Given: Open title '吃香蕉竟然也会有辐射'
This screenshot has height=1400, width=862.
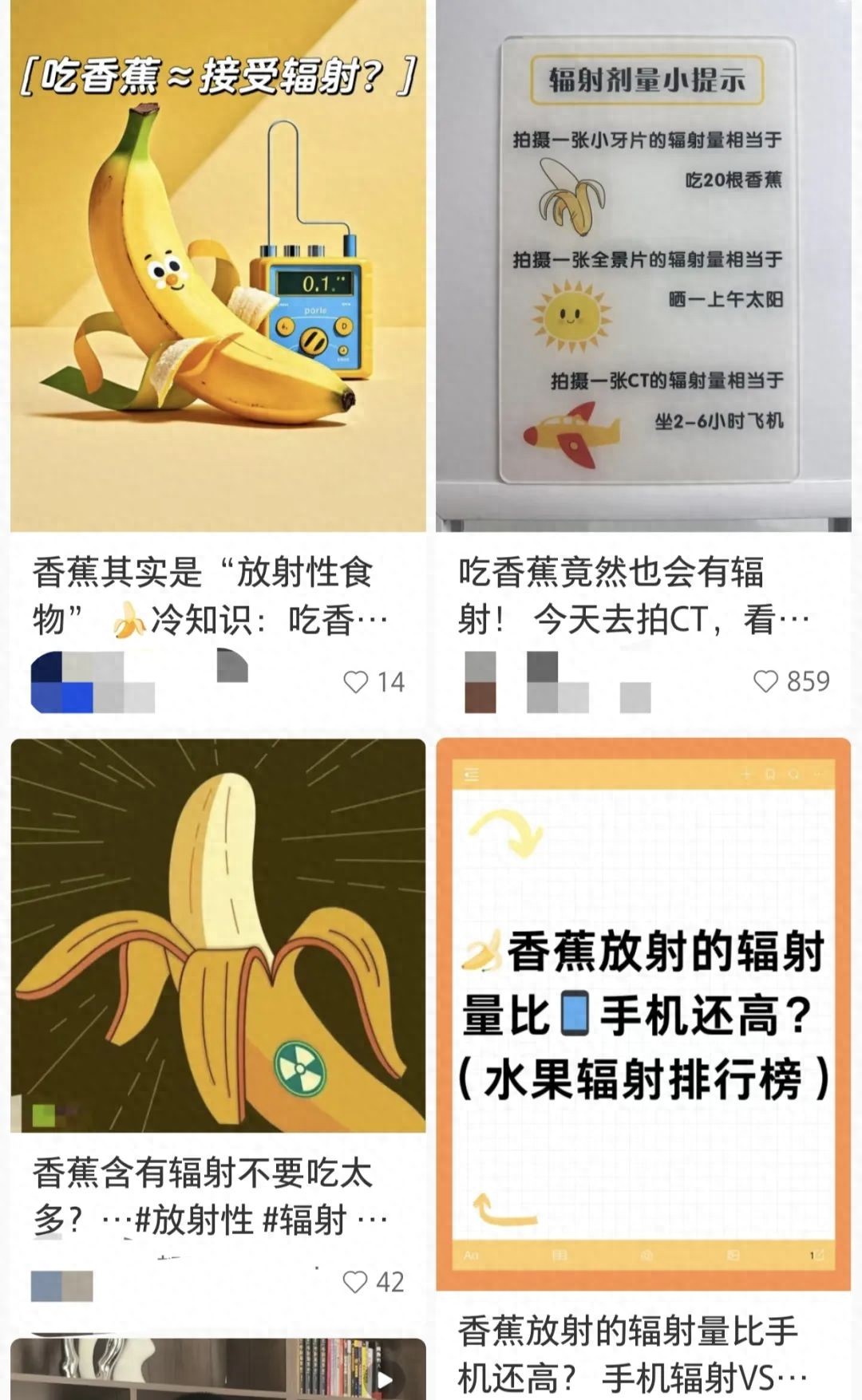Looking at the screenshot, I should coord(634,596).
